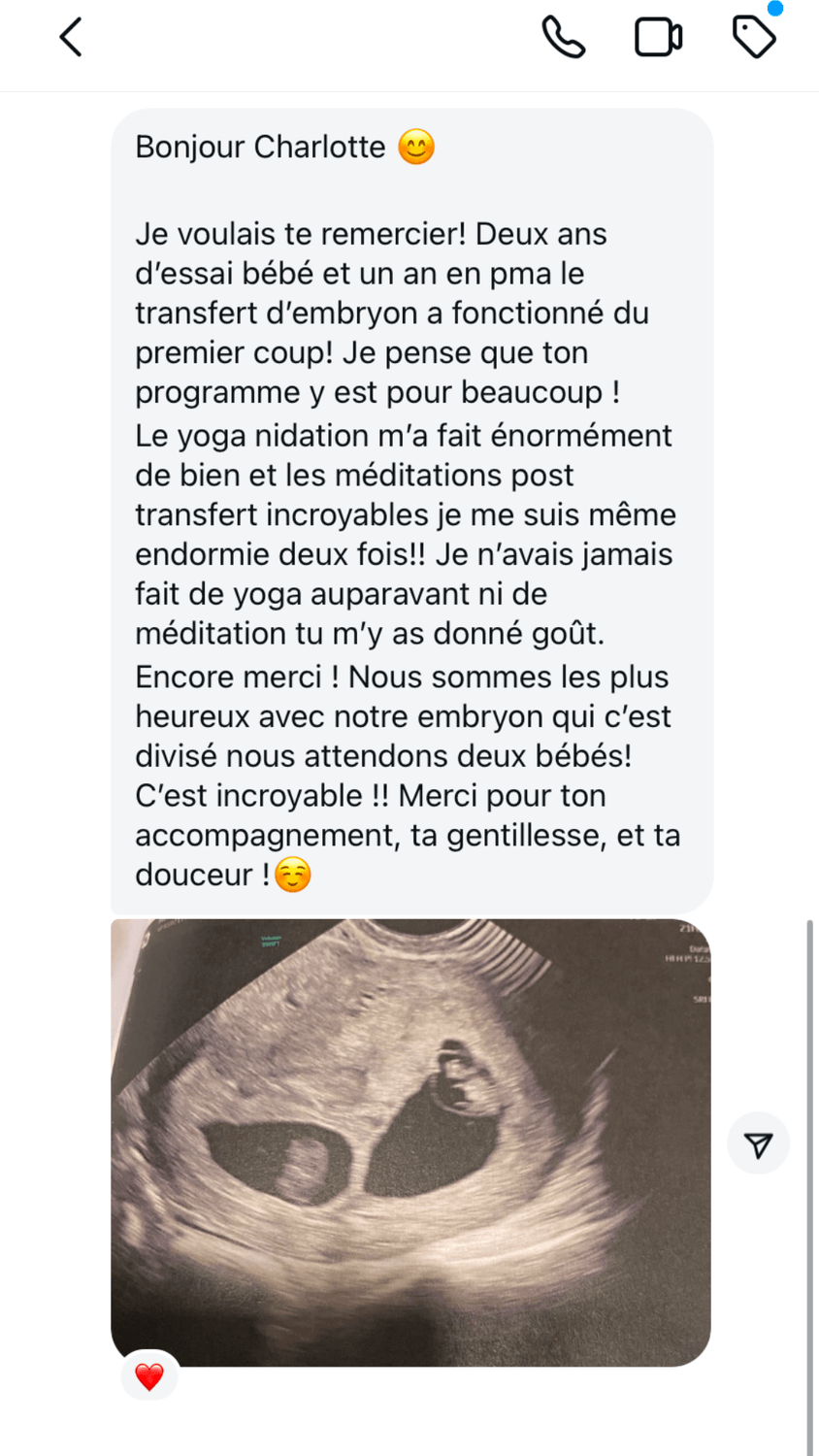View the heart reaction on the photo
The height and width of the screenshot is (1456, 819).
coord(149,1376)
